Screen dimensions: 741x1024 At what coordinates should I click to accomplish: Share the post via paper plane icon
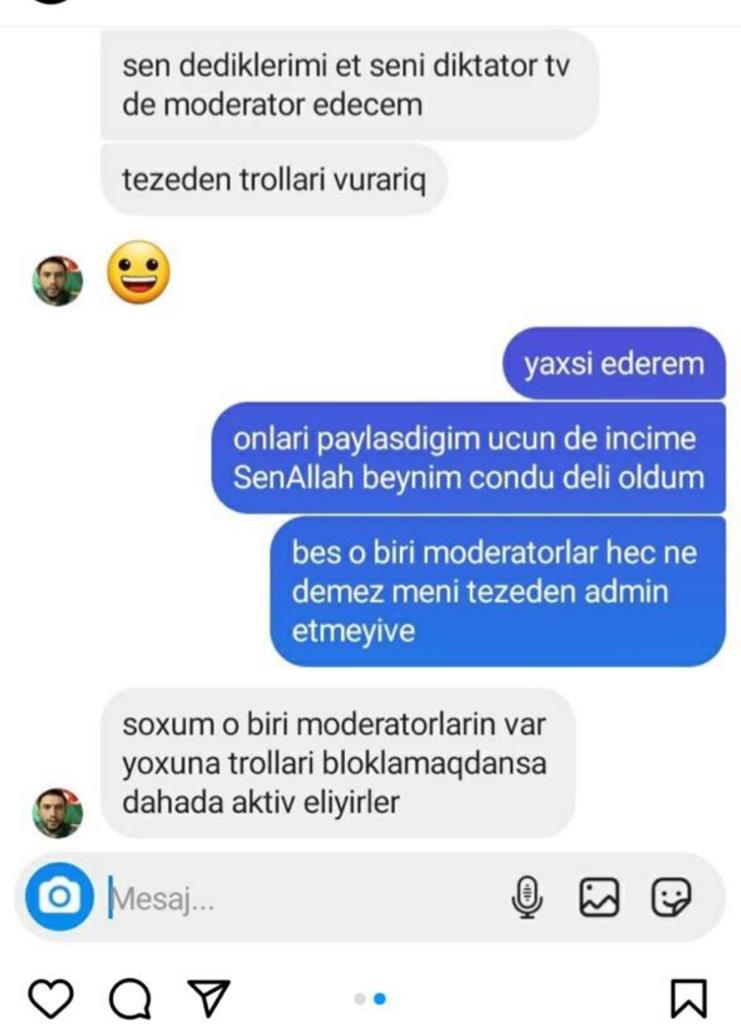pyautogui.click(x=209, y=996)
